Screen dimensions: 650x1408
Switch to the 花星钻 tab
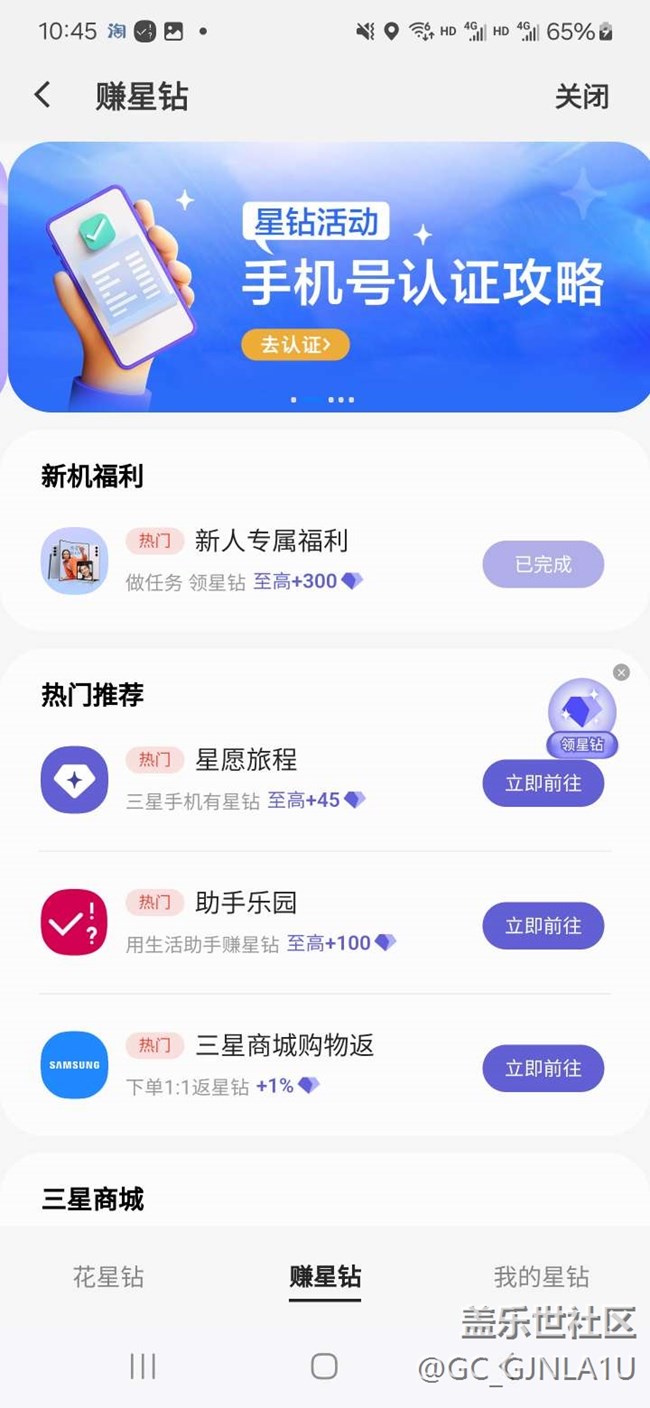pos(108,1277)
